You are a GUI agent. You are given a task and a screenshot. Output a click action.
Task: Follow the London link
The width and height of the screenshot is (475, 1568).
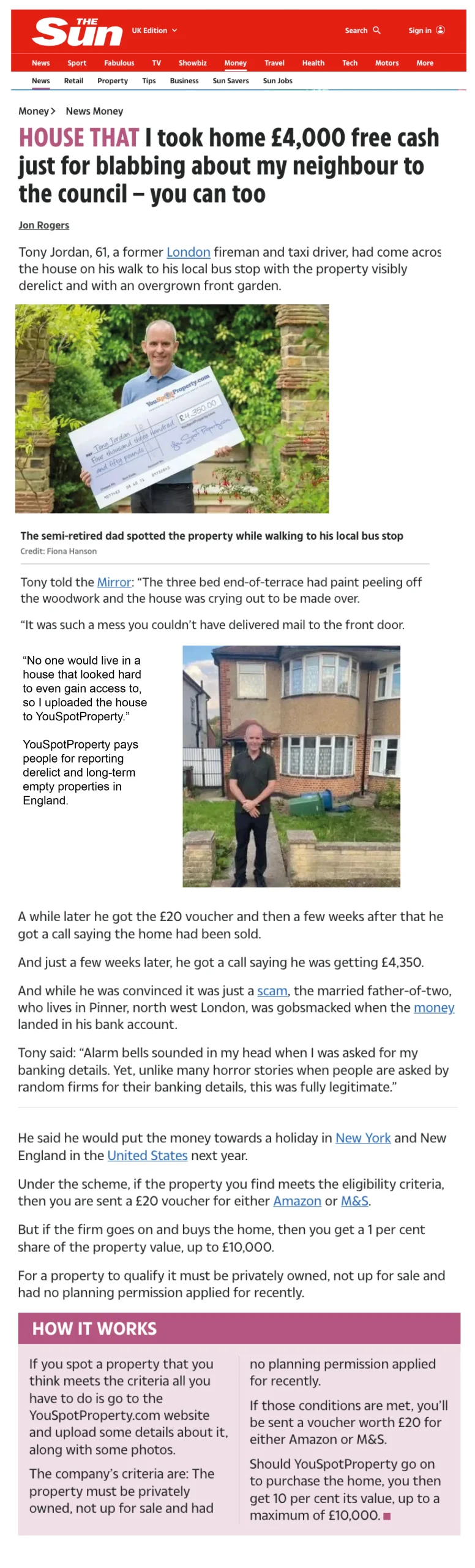(188, 252)
